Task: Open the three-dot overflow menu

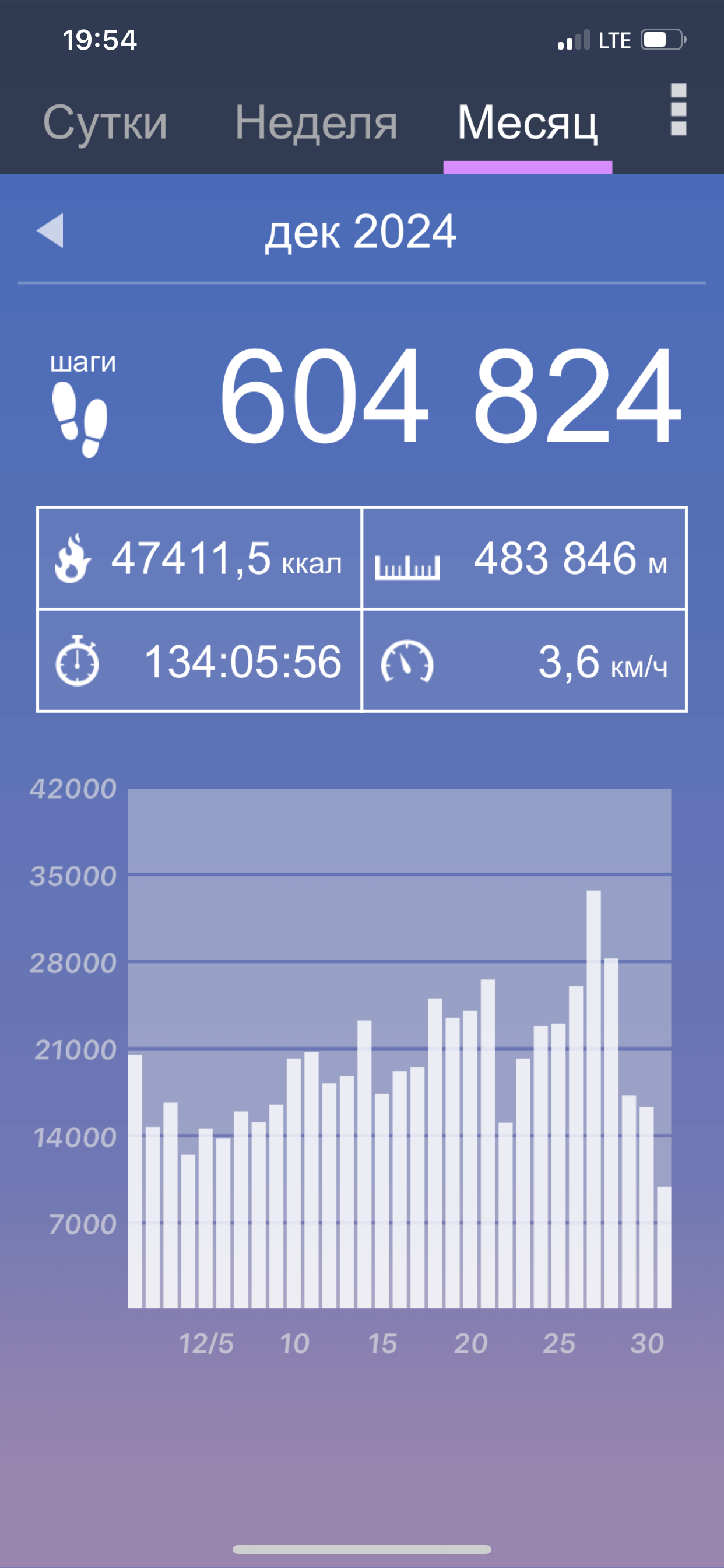Action: 679,110
